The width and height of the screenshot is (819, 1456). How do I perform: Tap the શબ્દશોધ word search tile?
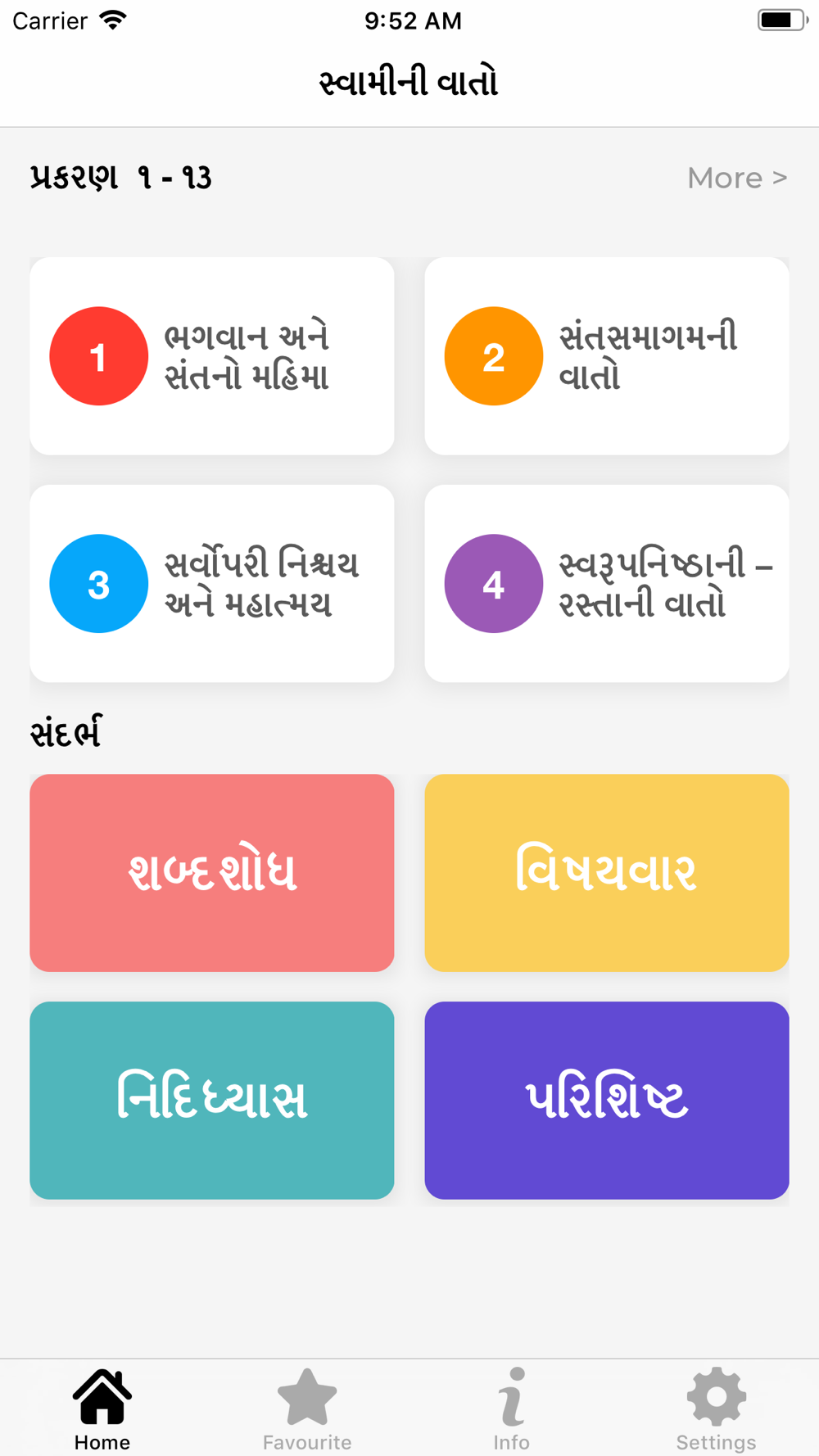pyautogui.click(x=212, y=873)
